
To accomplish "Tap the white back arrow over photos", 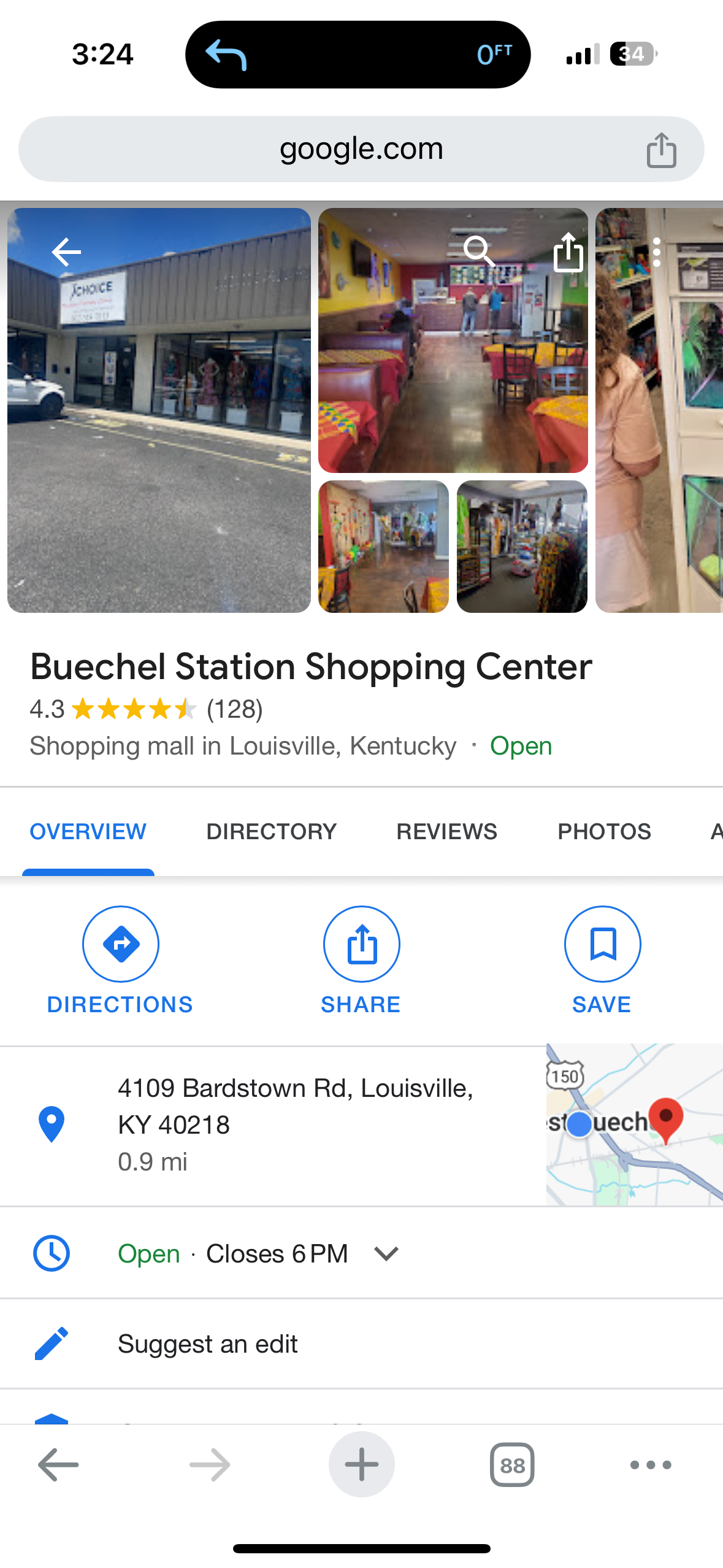I will tap(66, 252).
